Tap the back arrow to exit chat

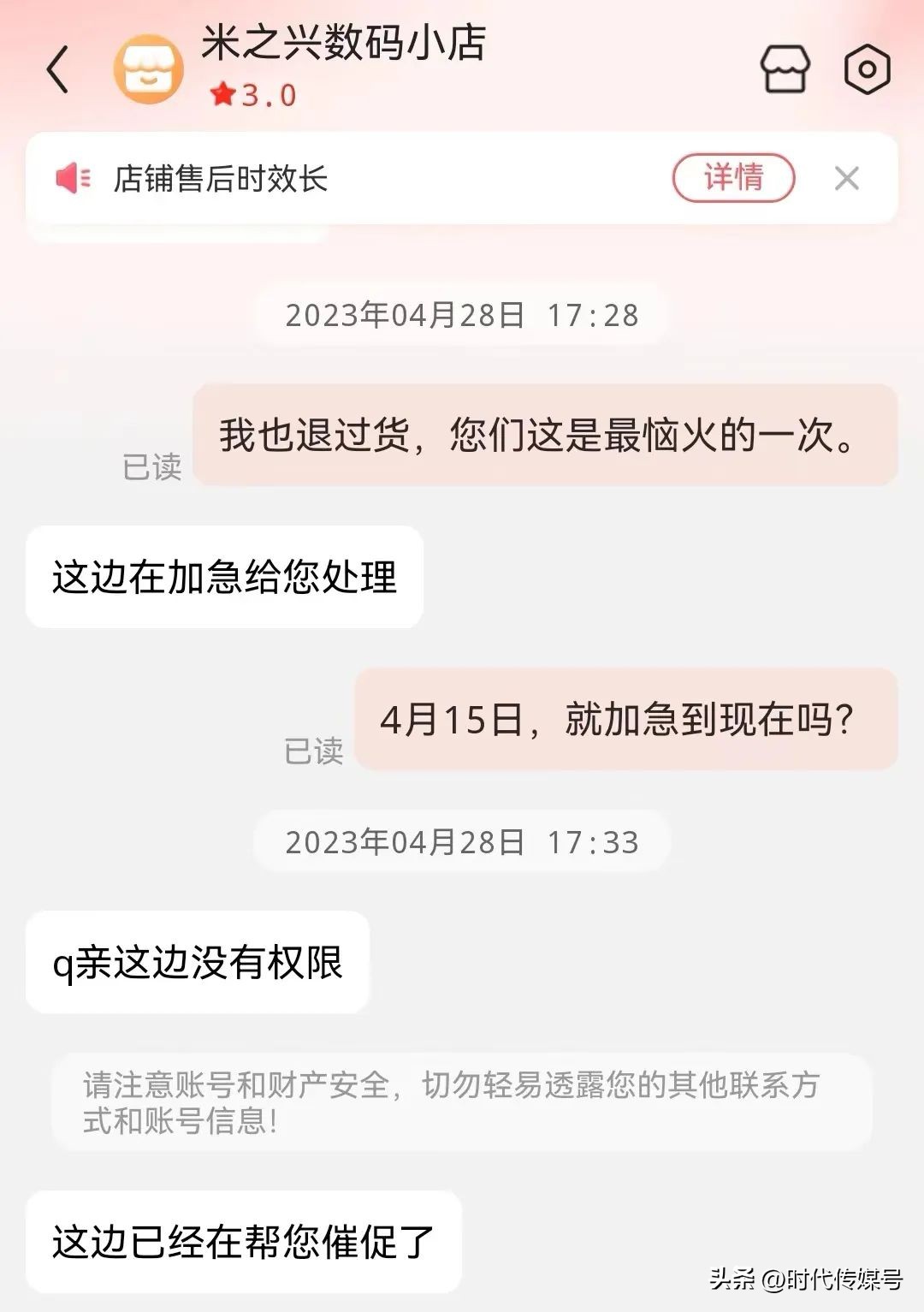coord(56,68)
